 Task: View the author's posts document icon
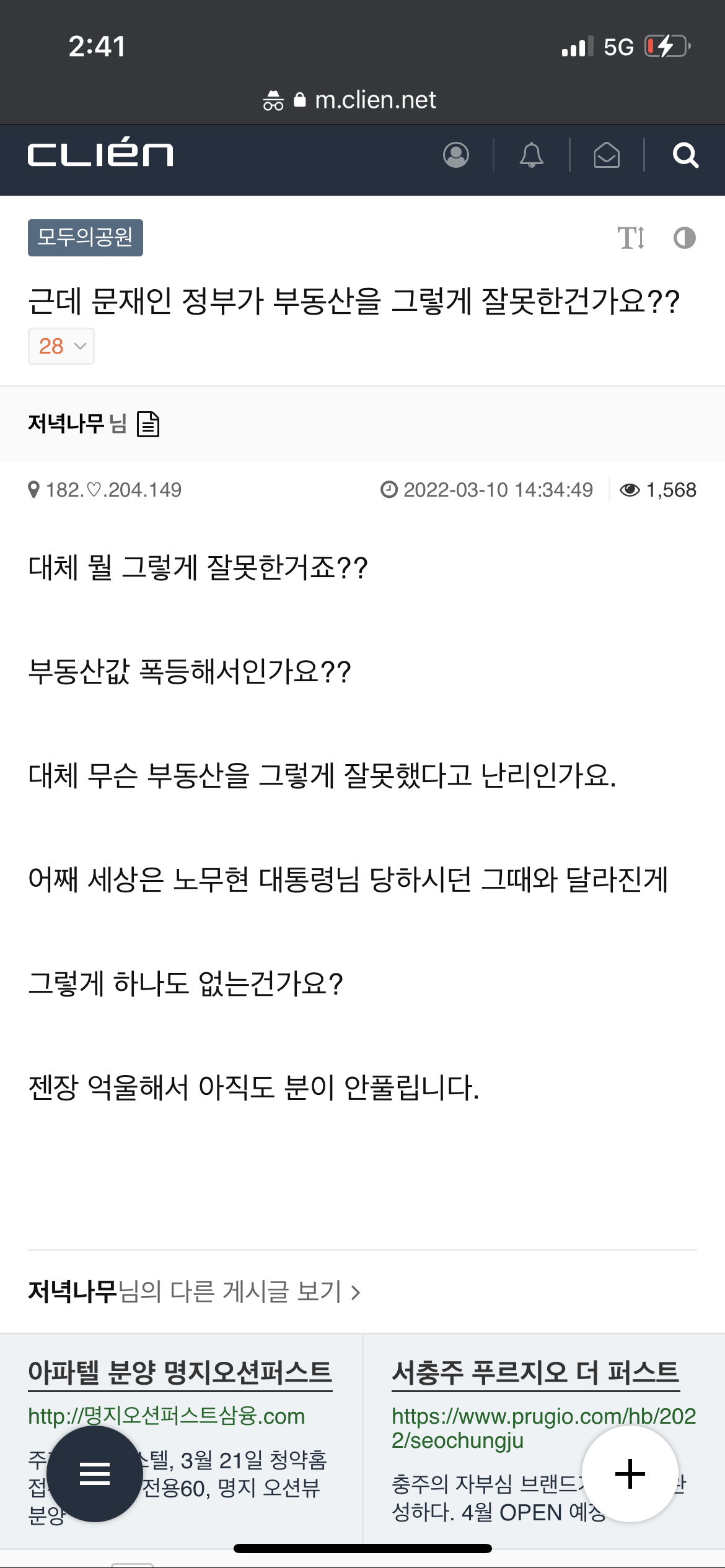[x=148, y=424]
